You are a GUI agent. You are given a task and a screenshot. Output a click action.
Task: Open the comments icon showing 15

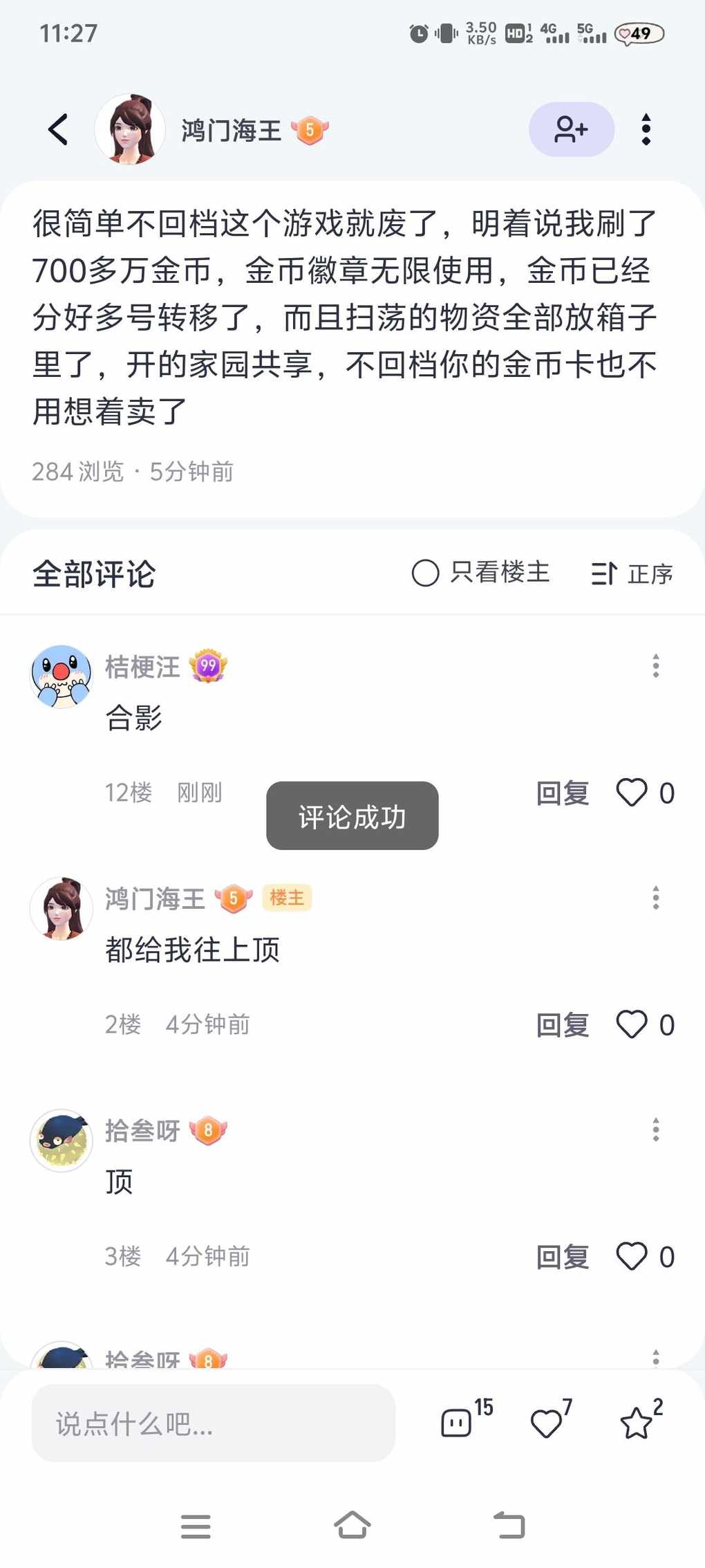coord(457,1423)
